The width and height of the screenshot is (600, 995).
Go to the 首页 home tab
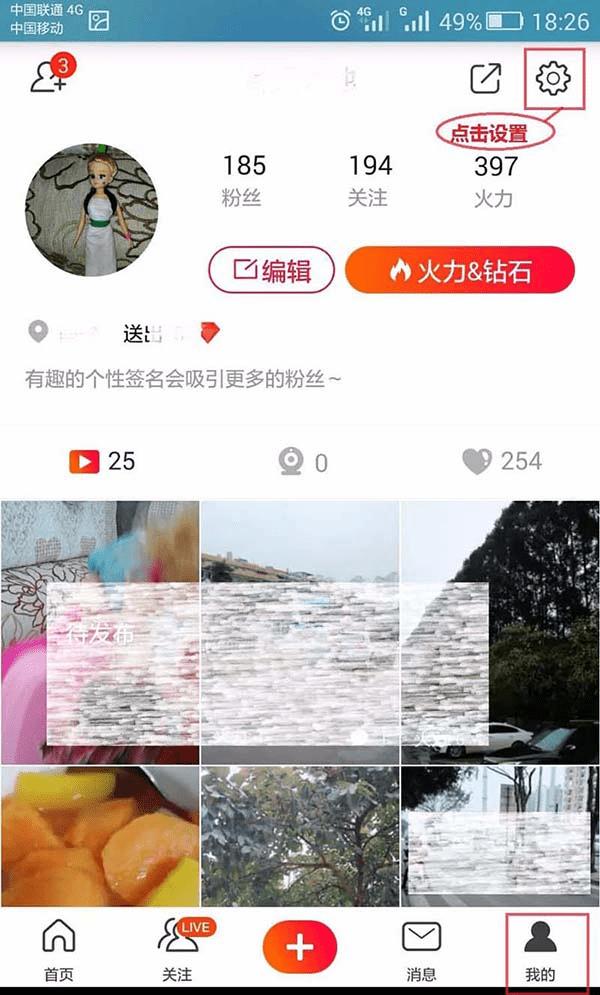pos(58,950)
